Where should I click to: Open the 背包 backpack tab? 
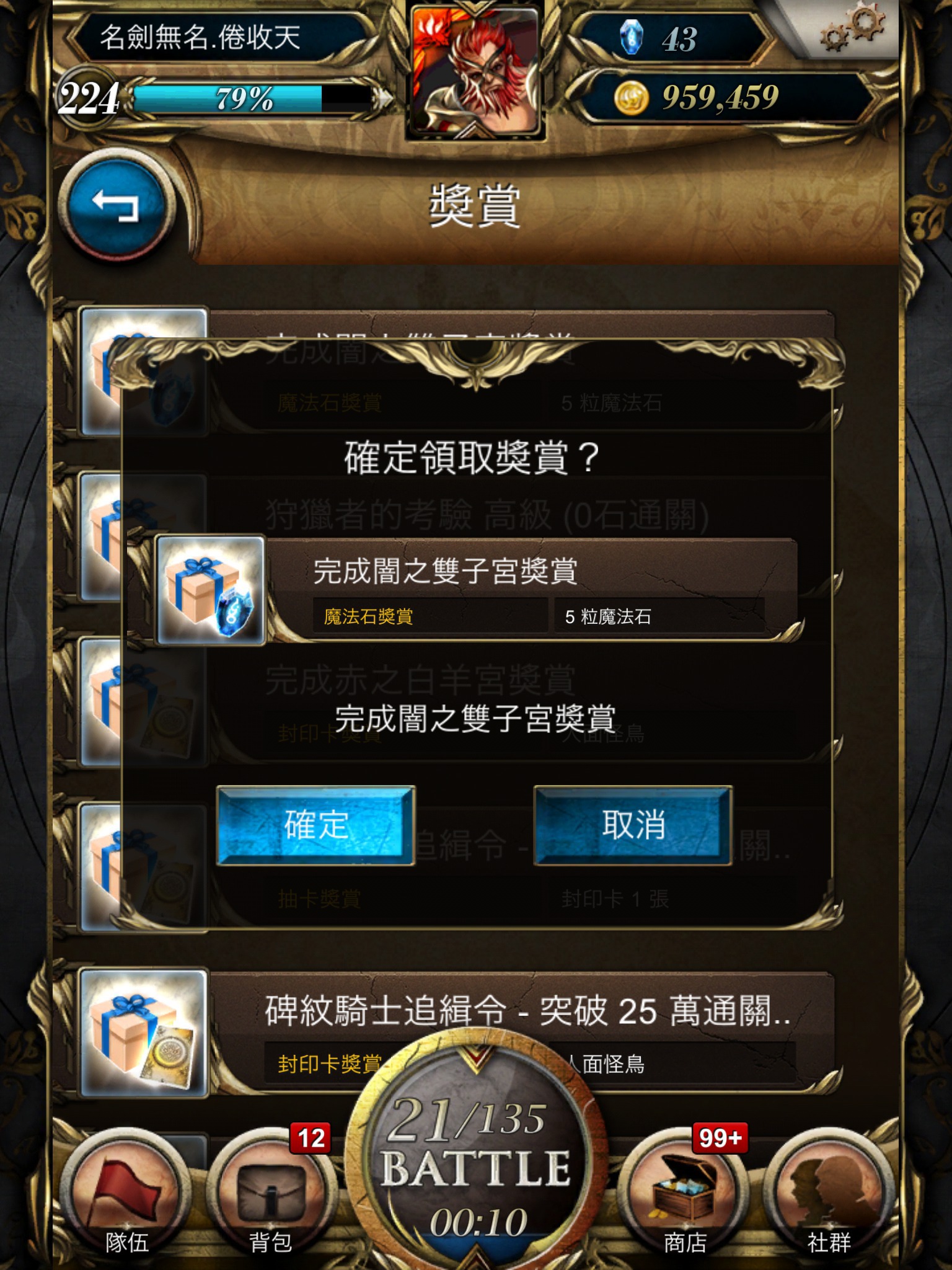[x=270, y=1194]
